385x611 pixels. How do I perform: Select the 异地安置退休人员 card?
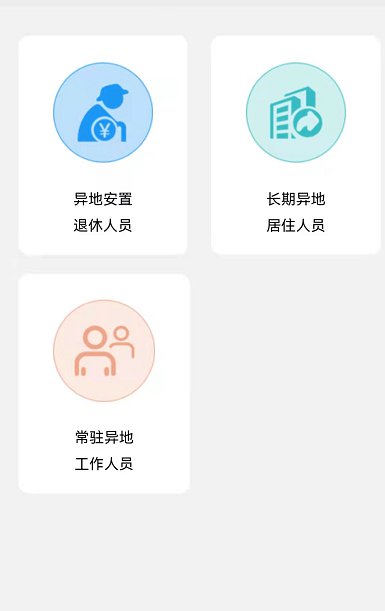point(103,145)
